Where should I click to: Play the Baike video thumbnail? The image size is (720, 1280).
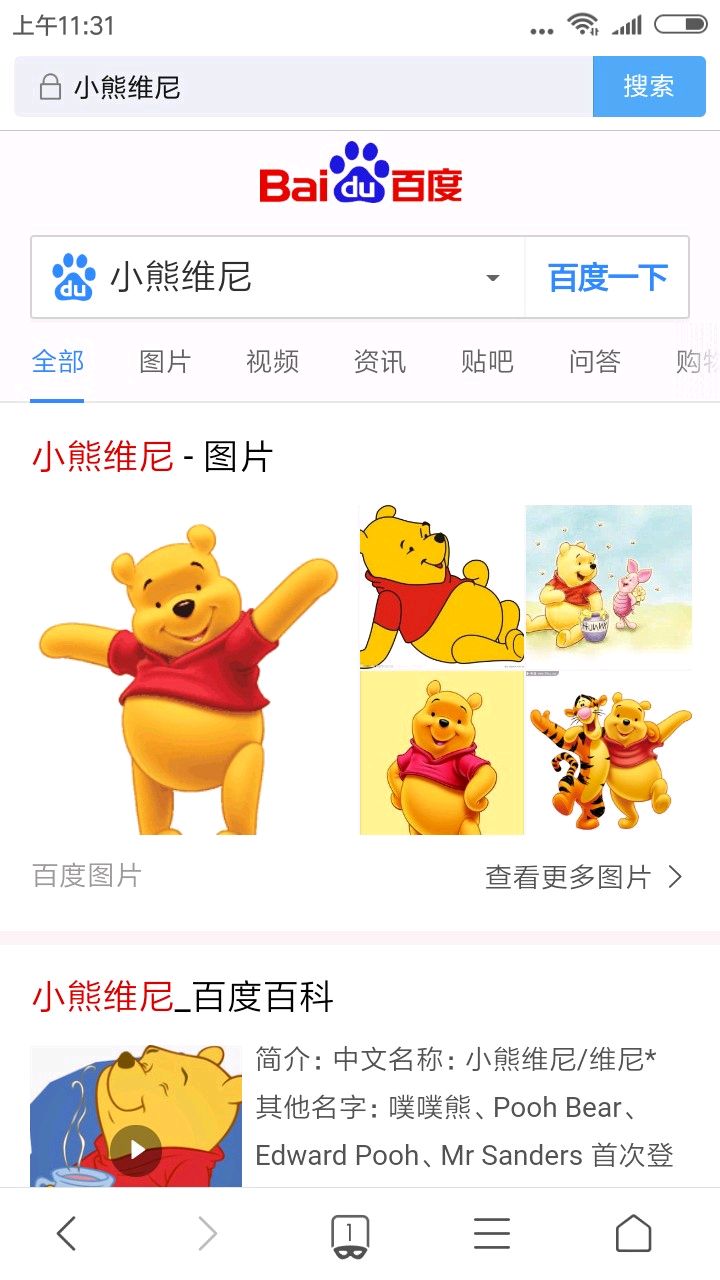click(x=136, y=1150)
